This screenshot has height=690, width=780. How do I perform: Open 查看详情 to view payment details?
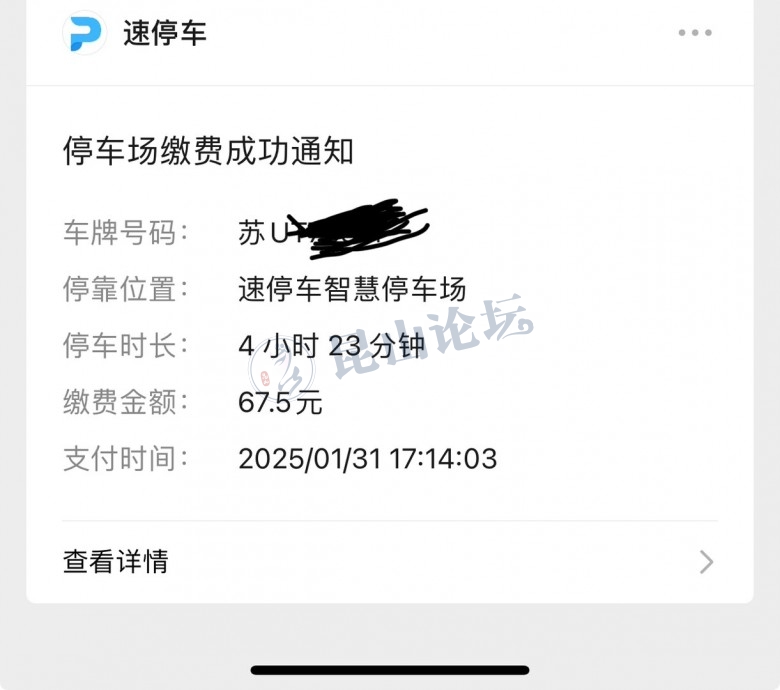coord(388,561)
